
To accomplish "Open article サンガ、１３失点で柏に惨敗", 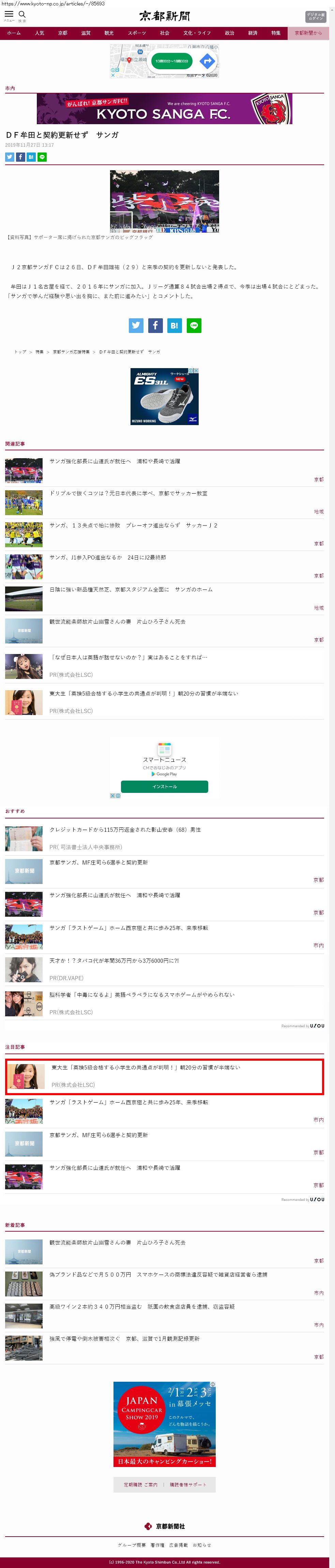I will tap(133, 525).
